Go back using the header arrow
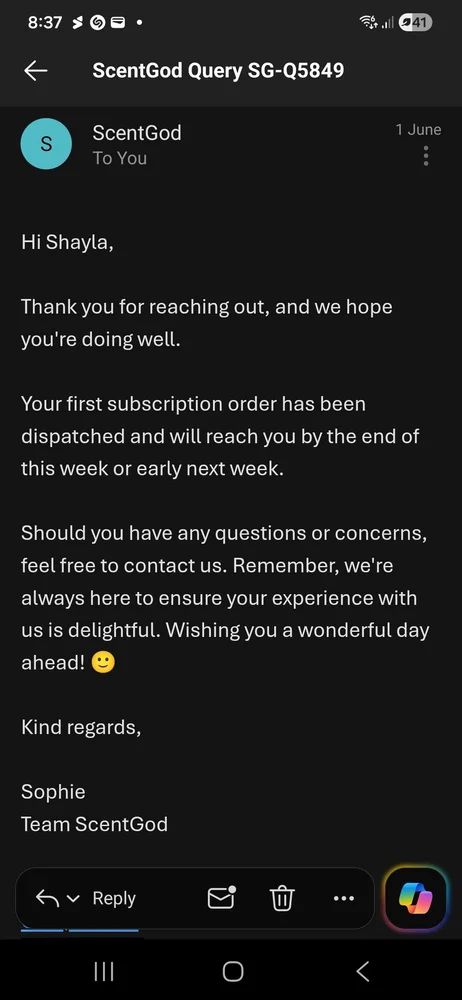The width and height of the screenshot is (462, 1000). point(36,71)
